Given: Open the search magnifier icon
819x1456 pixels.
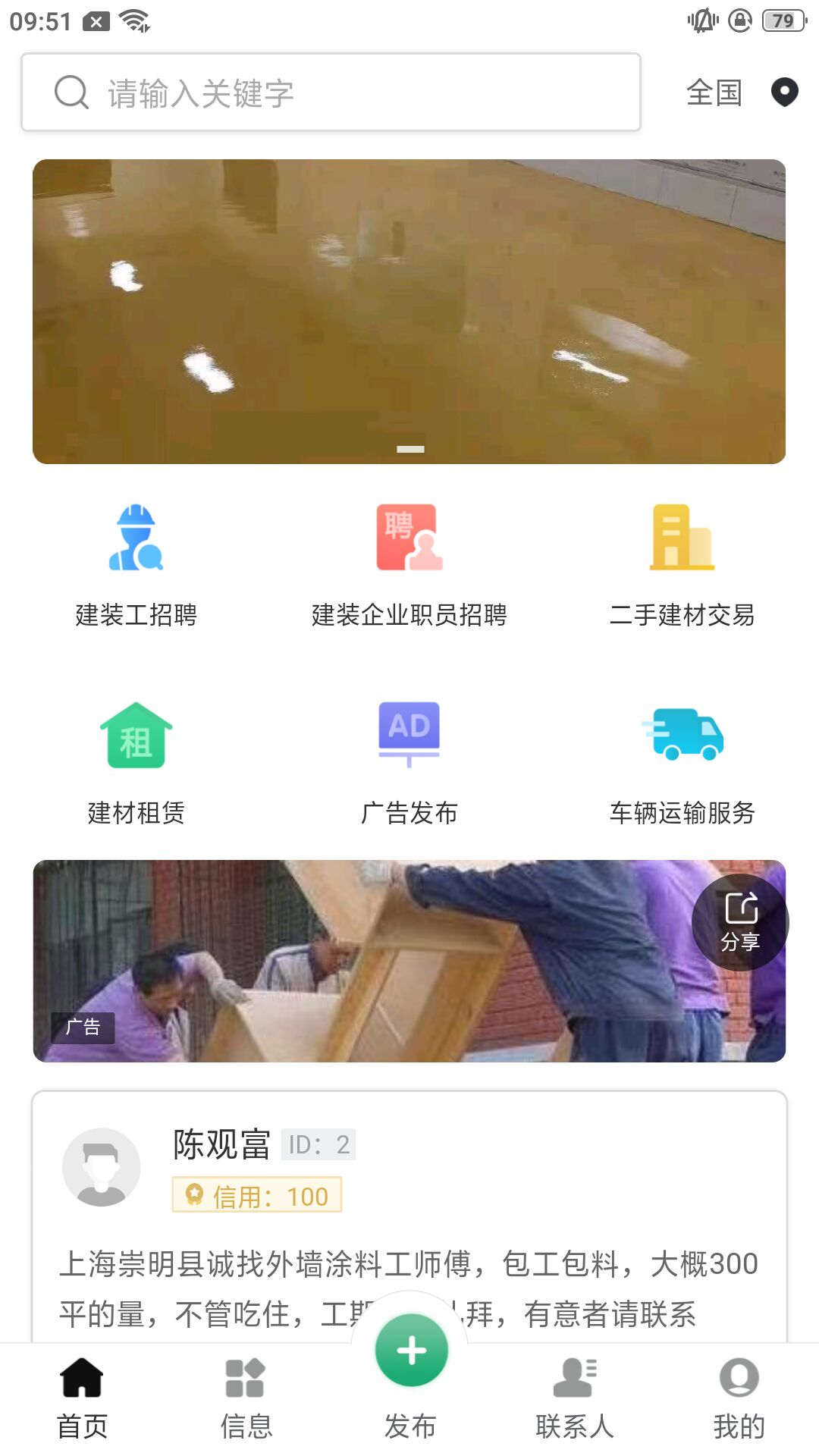Looking at the screenshot, I should [x=69, y=93].
